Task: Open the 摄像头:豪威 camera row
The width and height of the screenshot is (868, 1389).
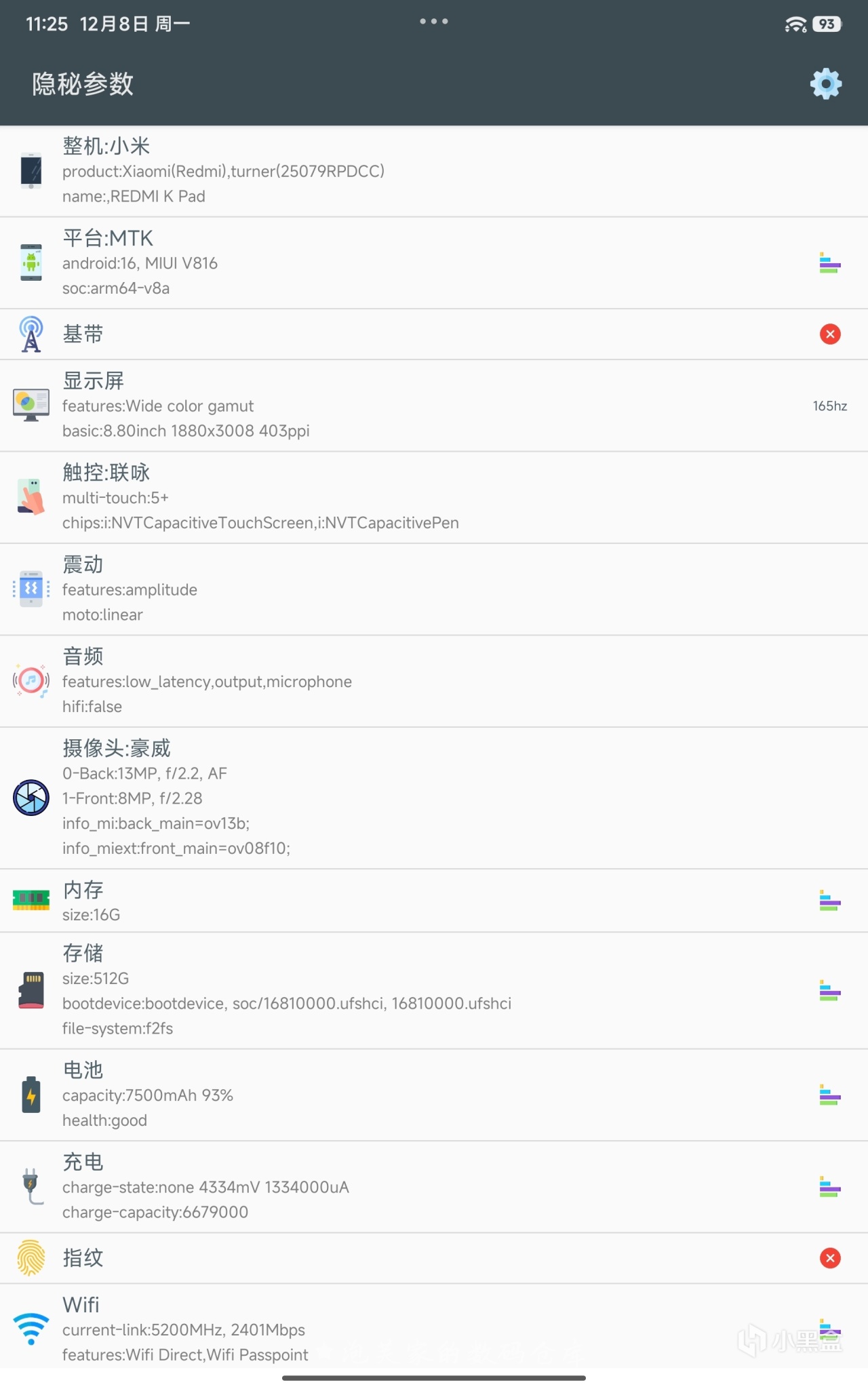Action: 434,798
